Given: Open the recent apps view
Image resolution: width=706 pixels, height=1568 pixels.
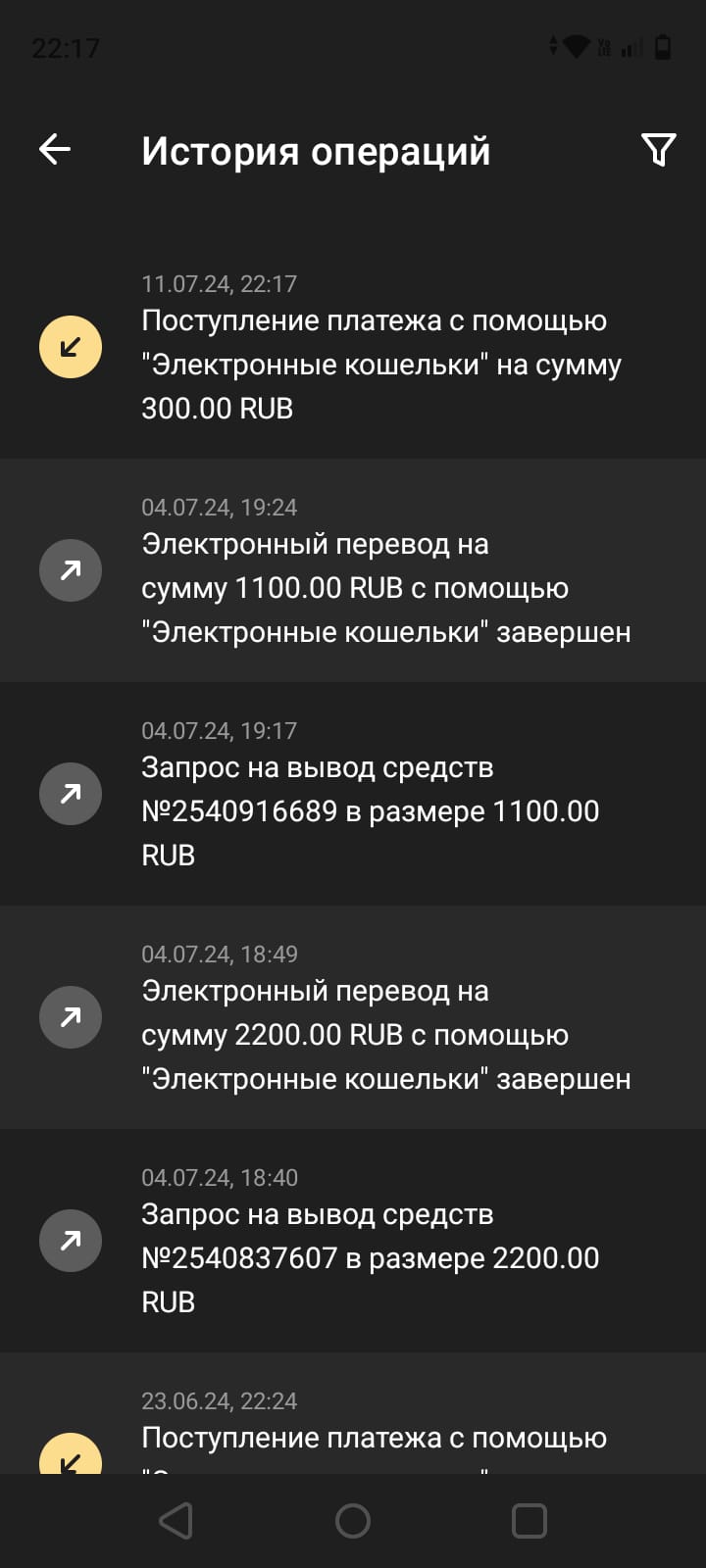Looking at the screenshot, I should coord(529,1521).
